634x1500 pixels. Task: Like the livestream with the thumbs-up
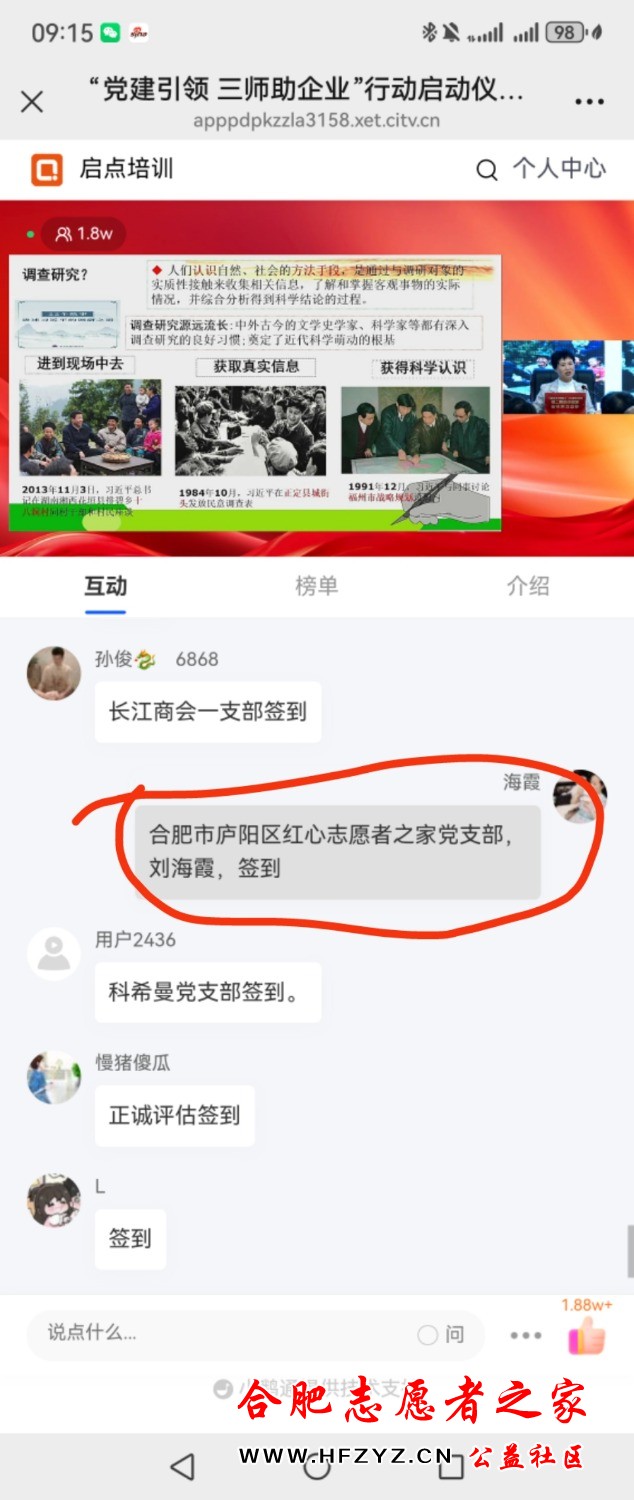pyautogui.click(x=587, y=1336)
